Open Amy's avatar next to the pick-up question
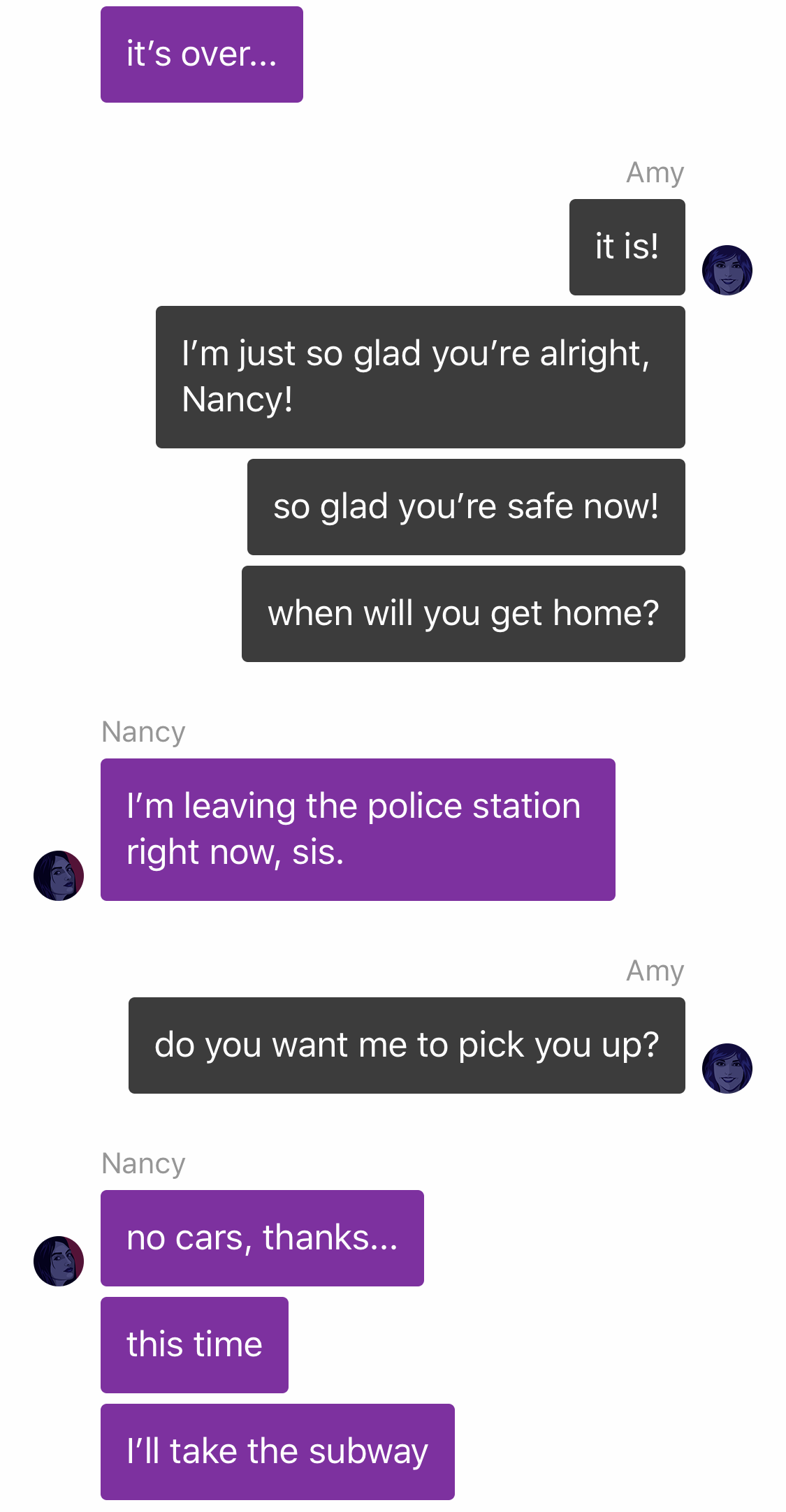The width and height of the screenshot is (786, 1512). [727, 1069]
